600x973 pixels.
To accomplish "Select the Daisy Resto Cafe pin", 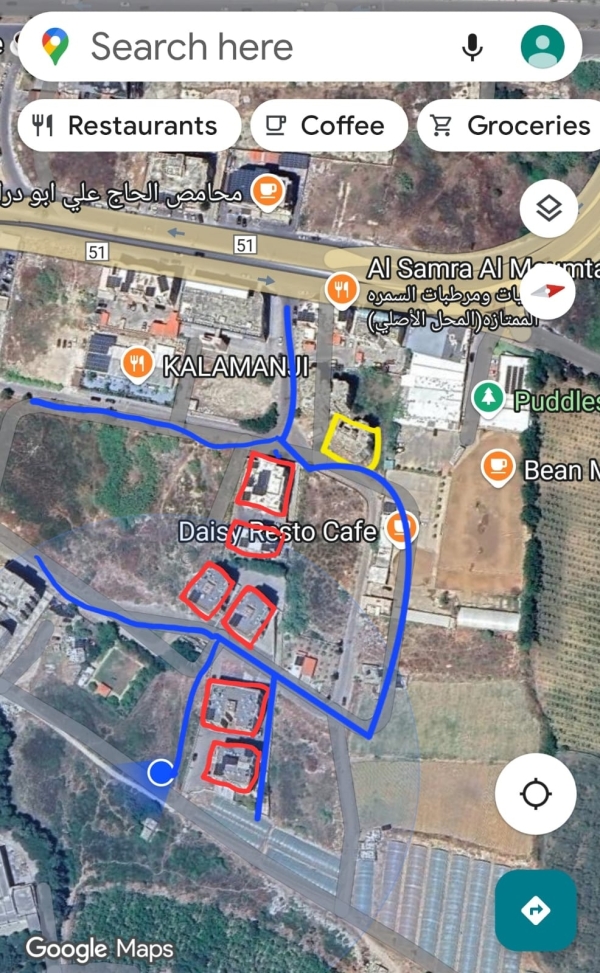I will 401,530.
